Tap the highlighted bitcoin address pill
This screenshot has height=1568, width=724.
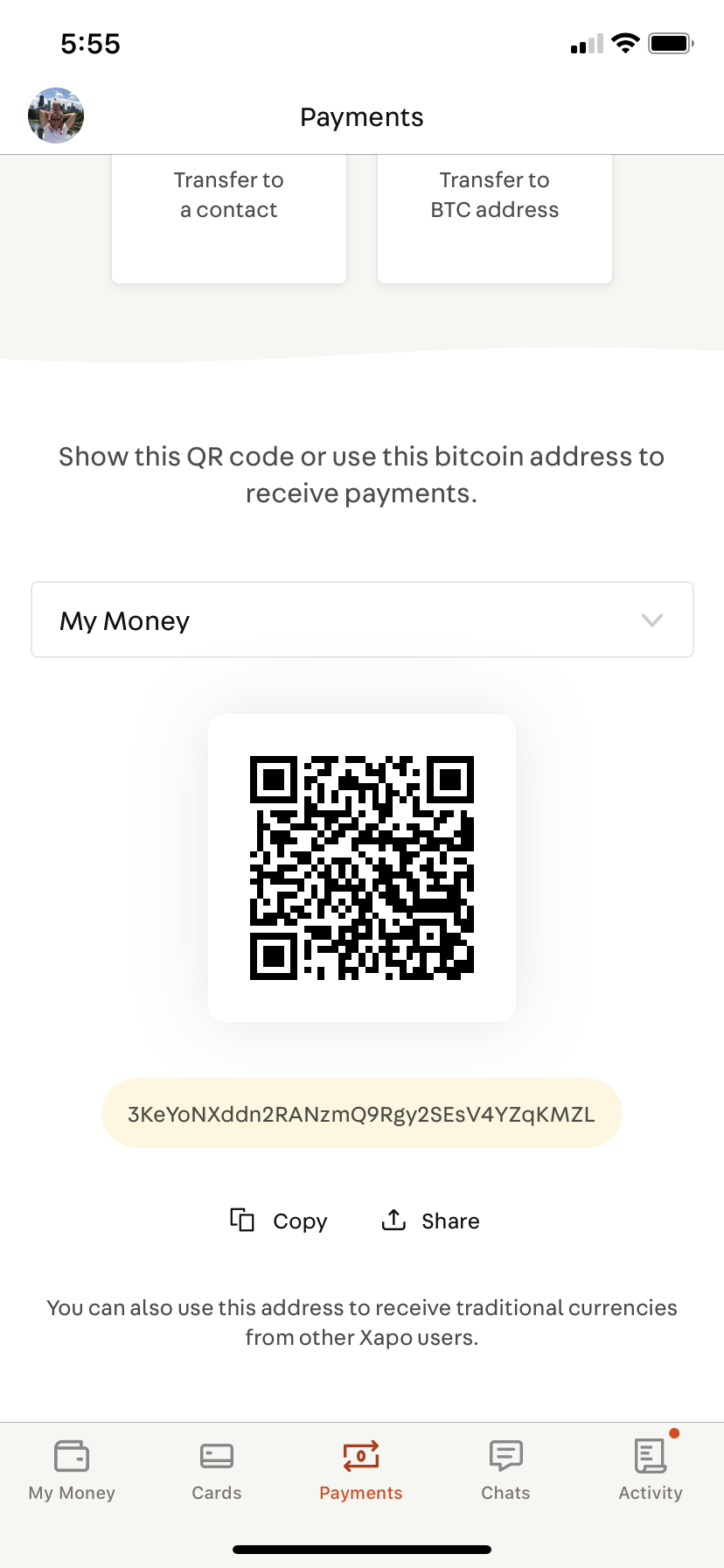362,1113
